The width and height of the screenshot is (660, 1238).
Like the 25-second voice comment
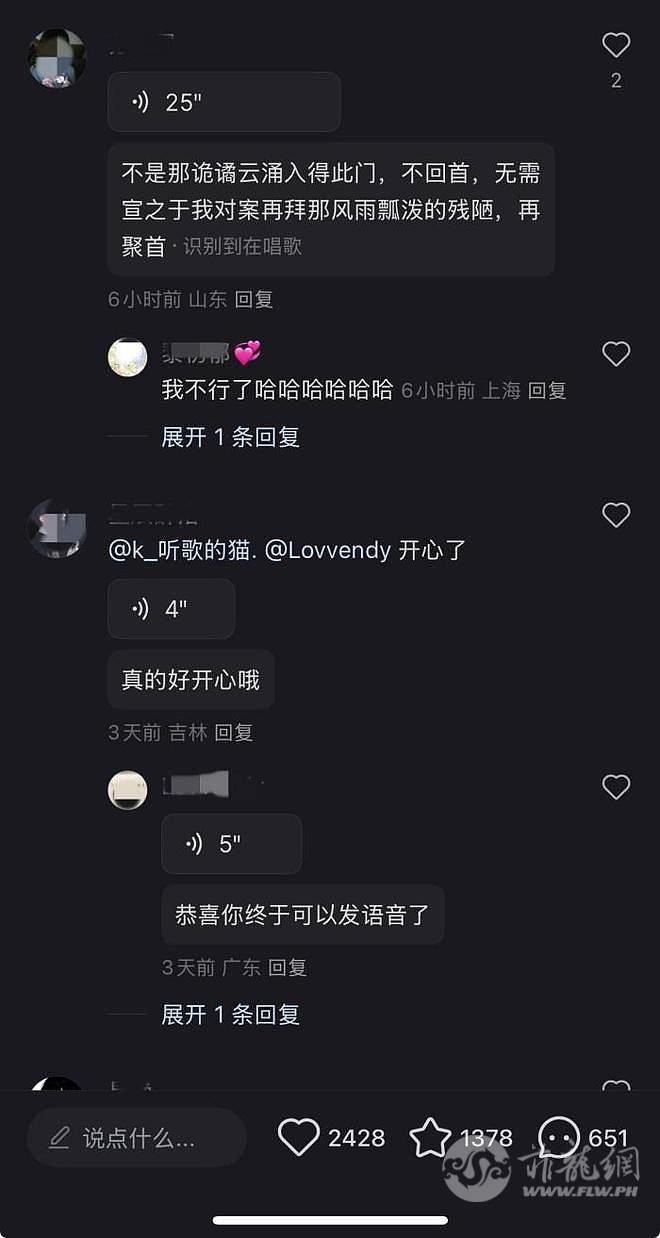pos(616,45)
